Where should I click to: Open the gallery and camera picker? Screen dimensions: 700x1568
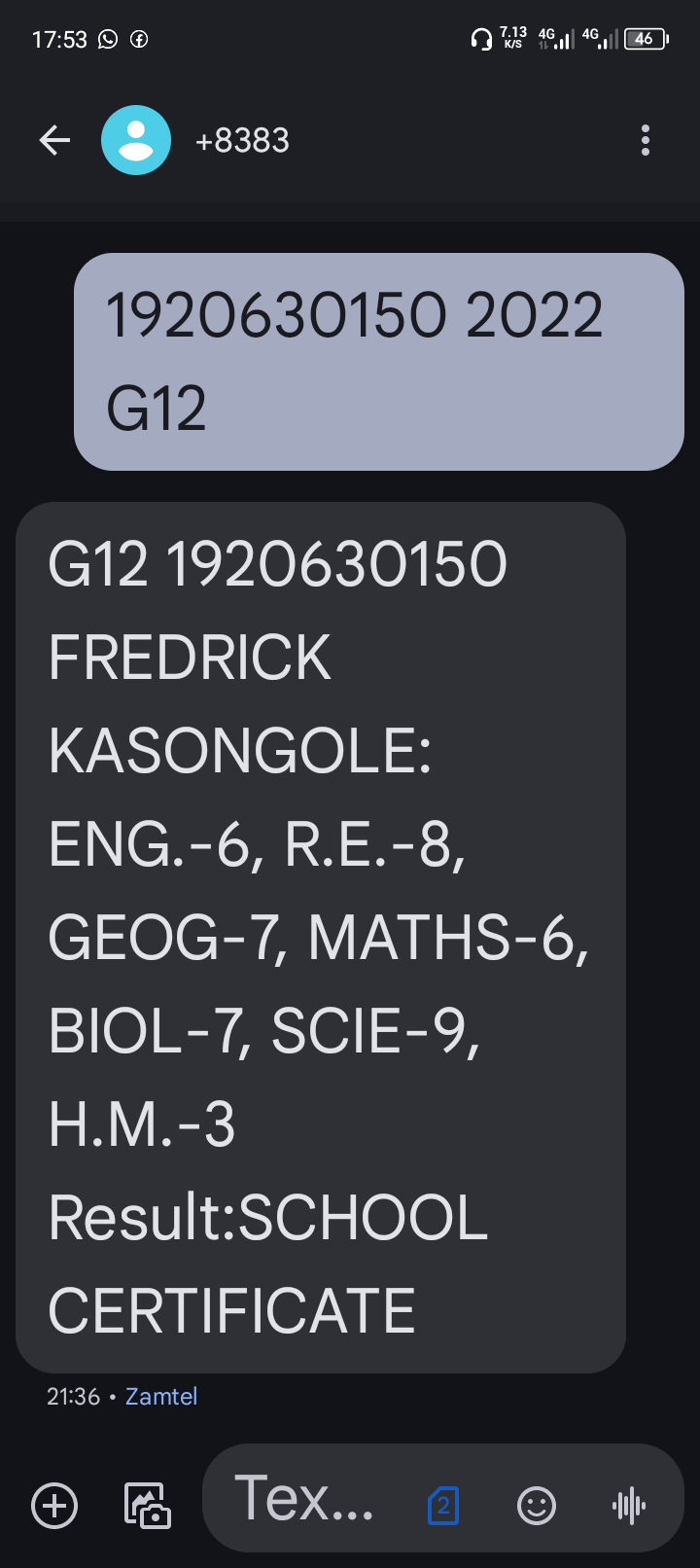pos(147,1506)
